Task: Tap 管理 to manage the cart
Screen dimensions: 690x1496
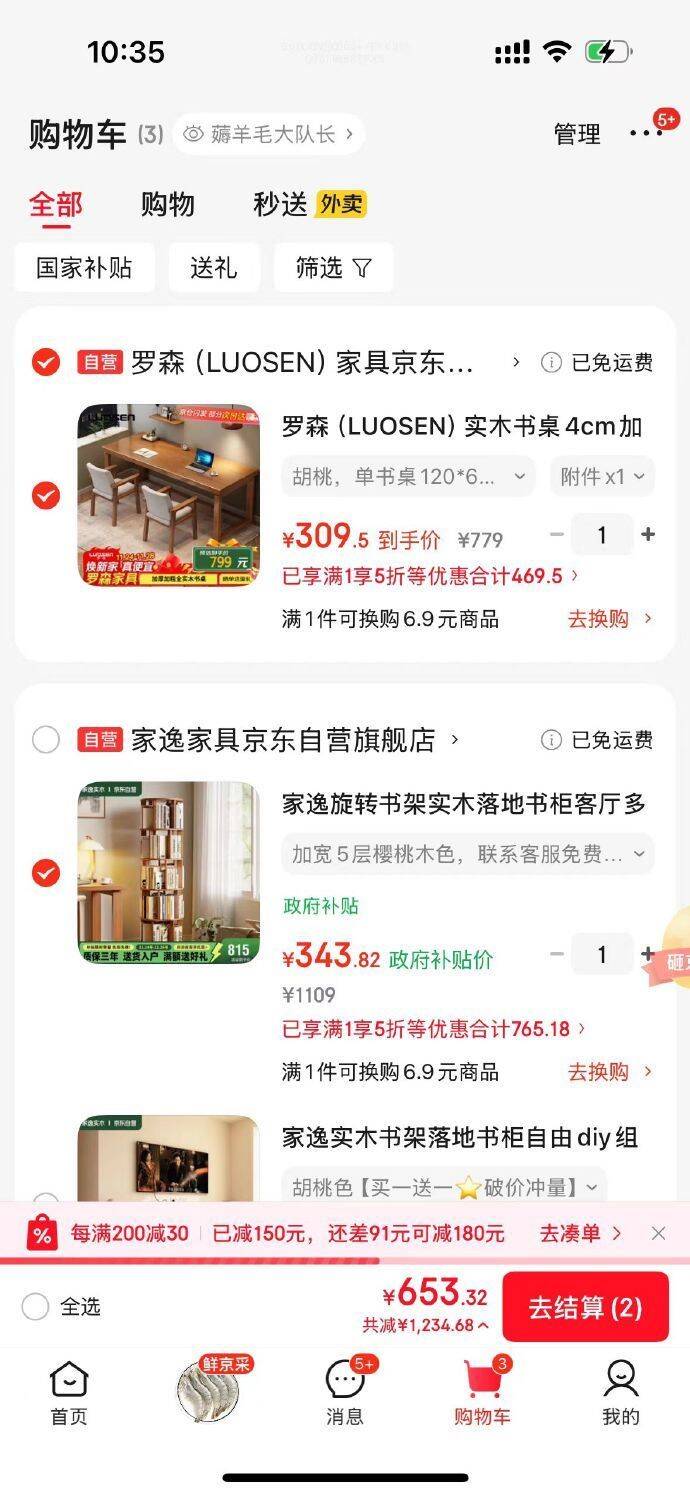Action: pyautogui.click(x=577, y=134)
